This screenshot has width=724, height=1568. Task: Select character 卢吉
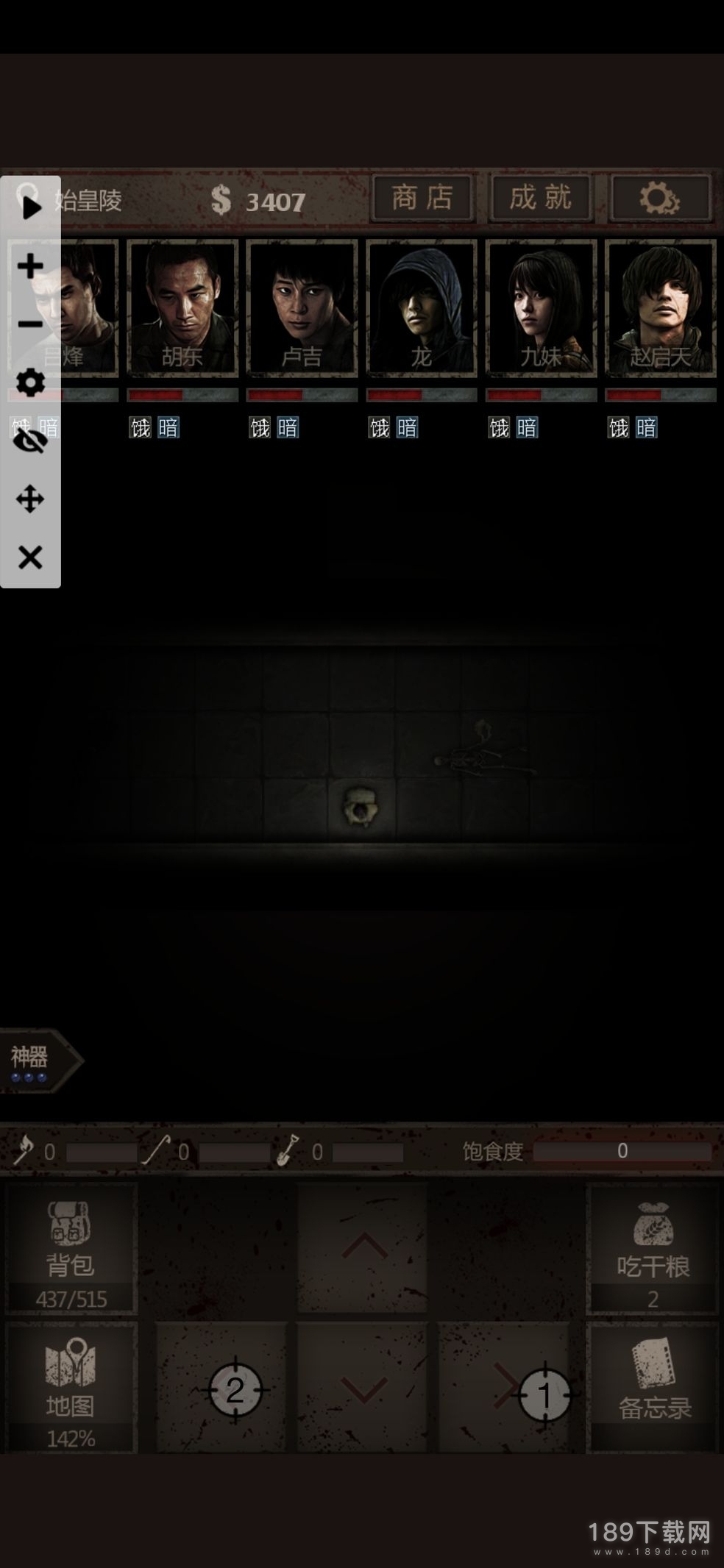(302, 309)
